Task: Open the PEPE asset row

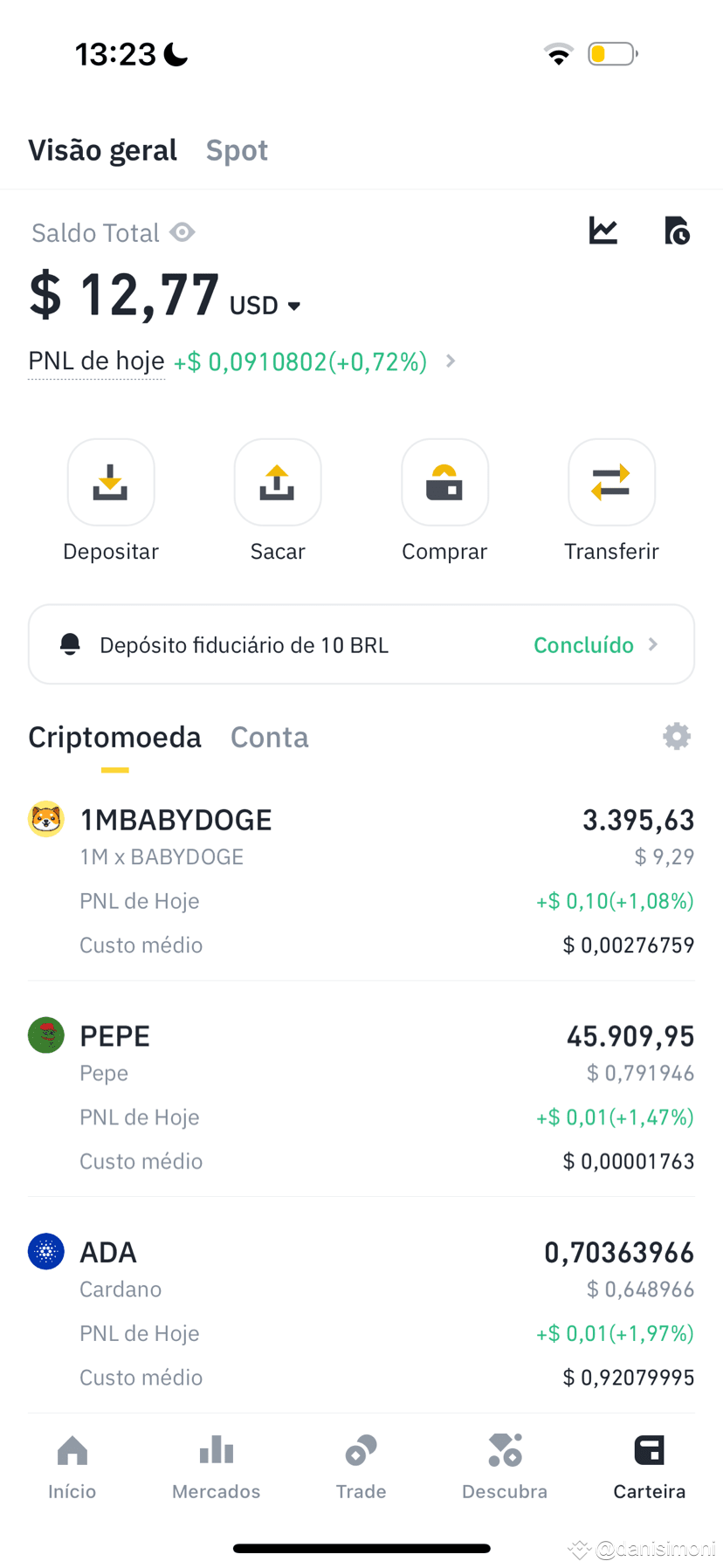Action: (x=361, y=1098)
